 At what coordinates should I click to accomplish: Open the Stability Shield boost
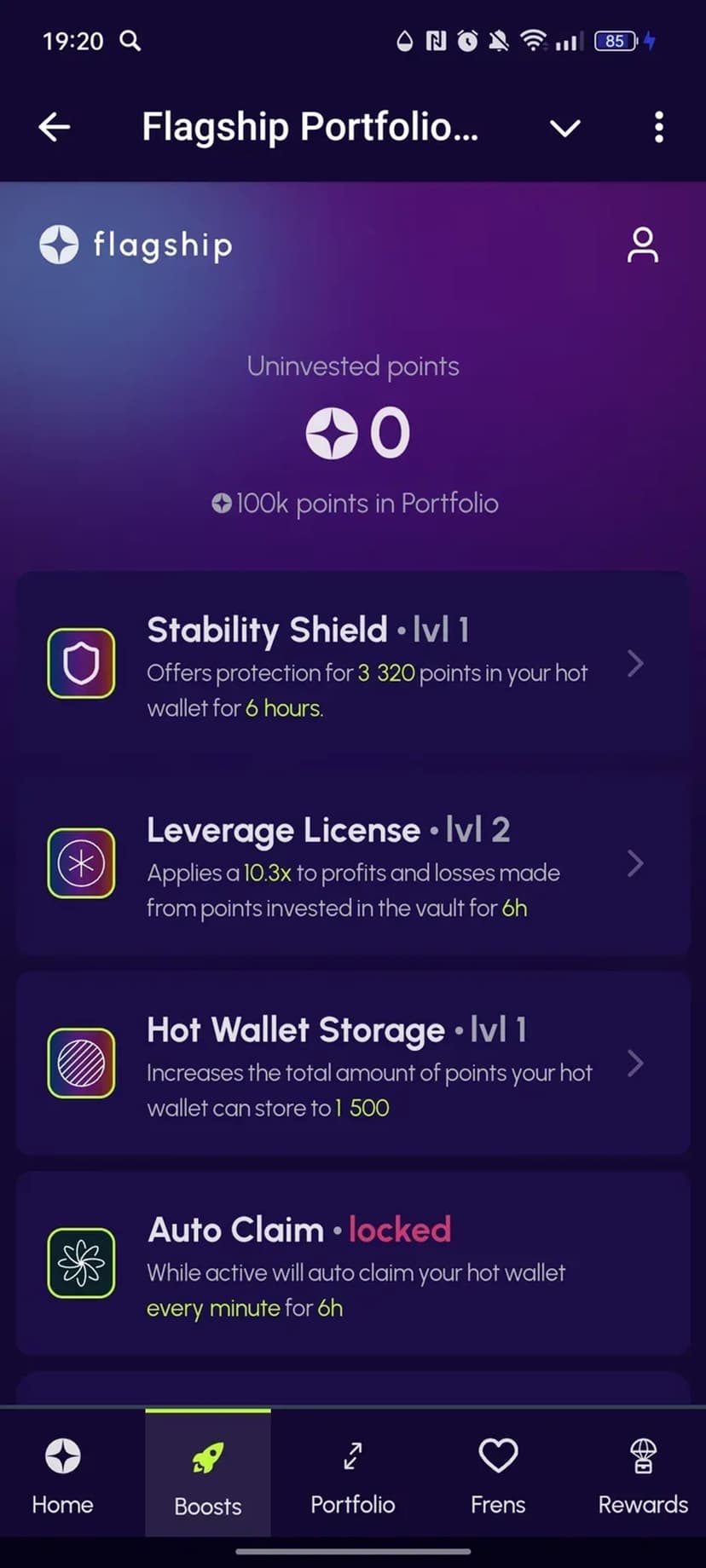point(353,664)
